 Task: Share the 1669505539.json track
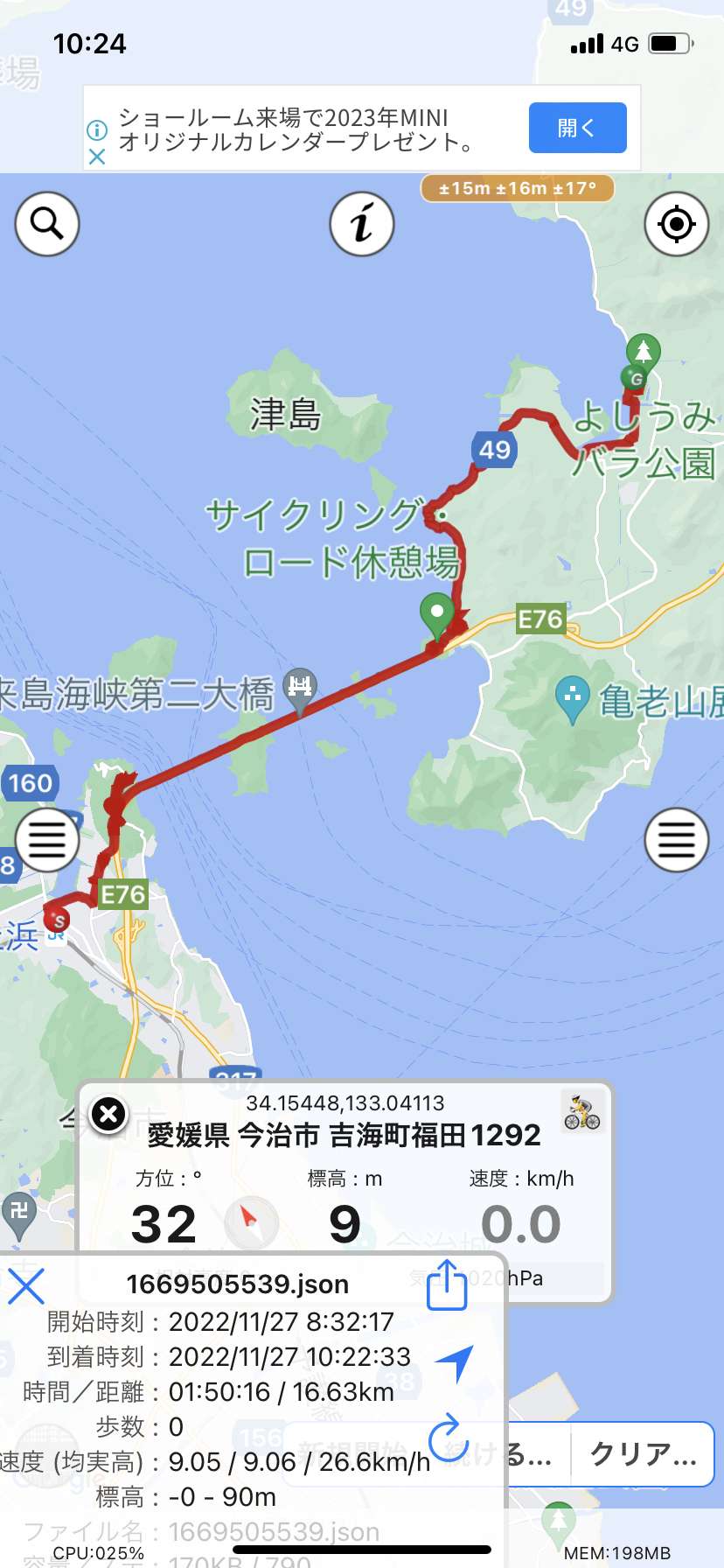click(447, 1284)
